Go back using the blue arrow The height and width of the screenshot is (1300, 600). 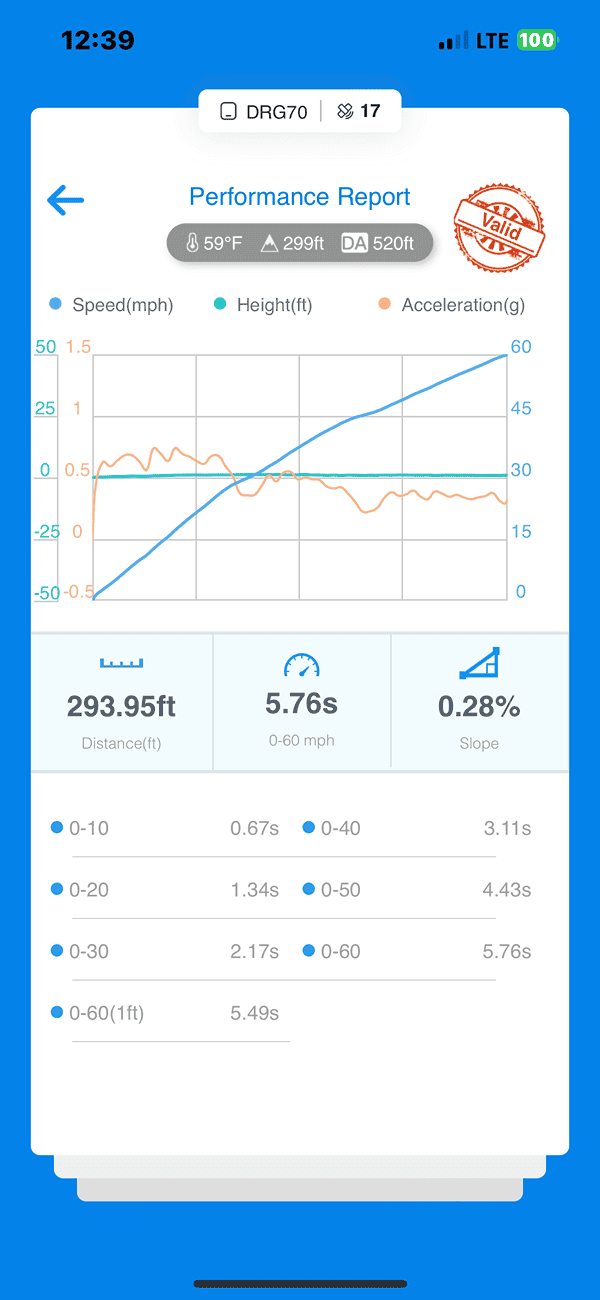click(66, 201)
